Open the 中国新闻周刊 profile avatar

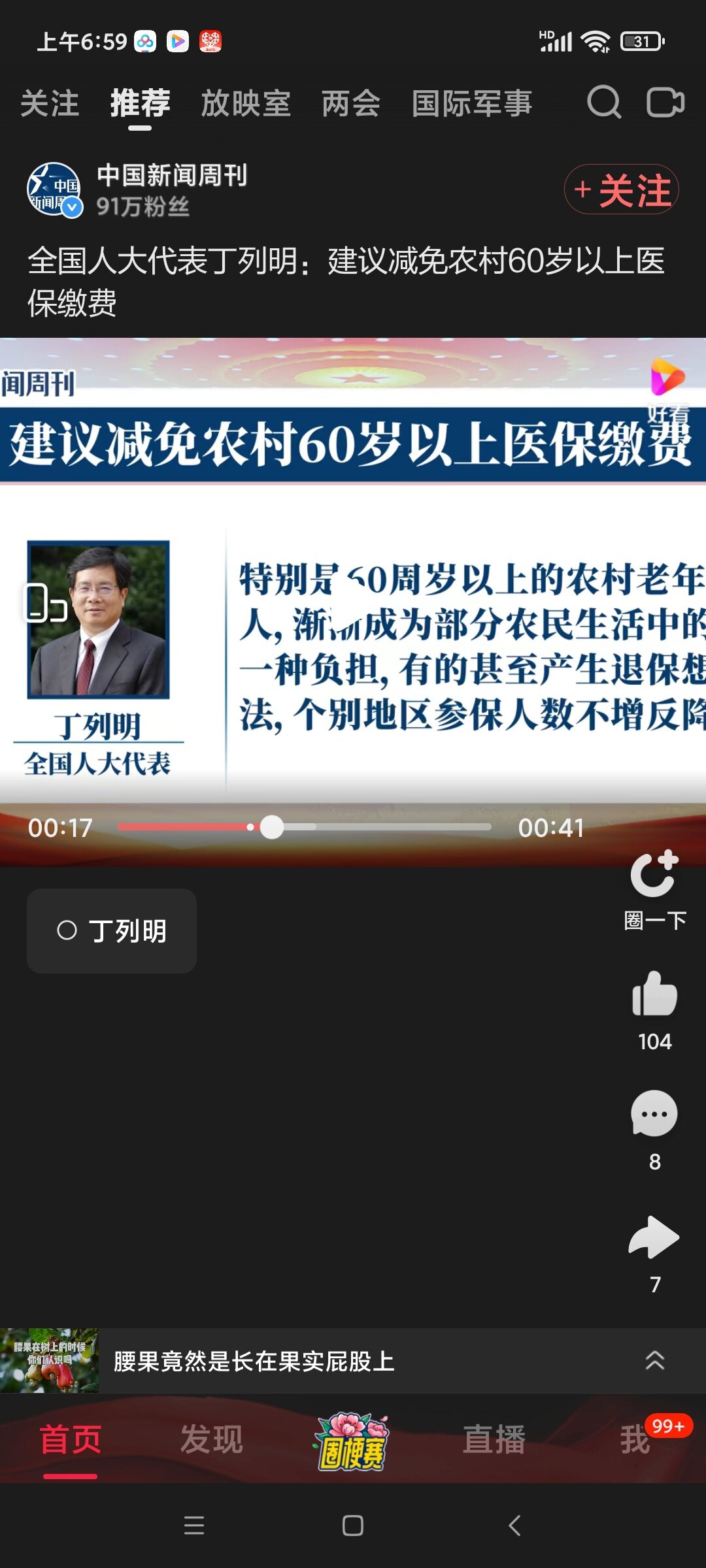[54, 189]
